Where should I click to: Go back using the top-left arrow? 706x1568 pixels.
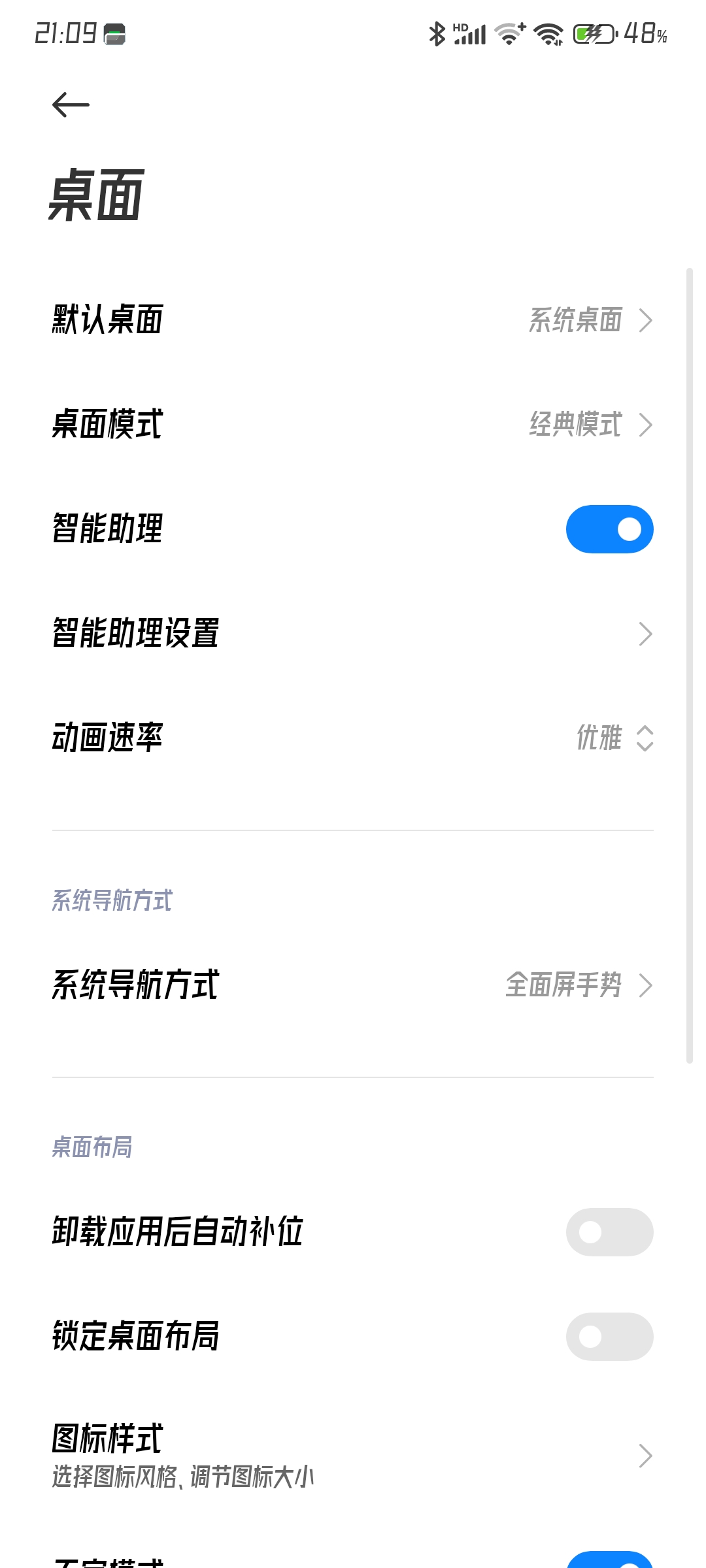point(71,105)
